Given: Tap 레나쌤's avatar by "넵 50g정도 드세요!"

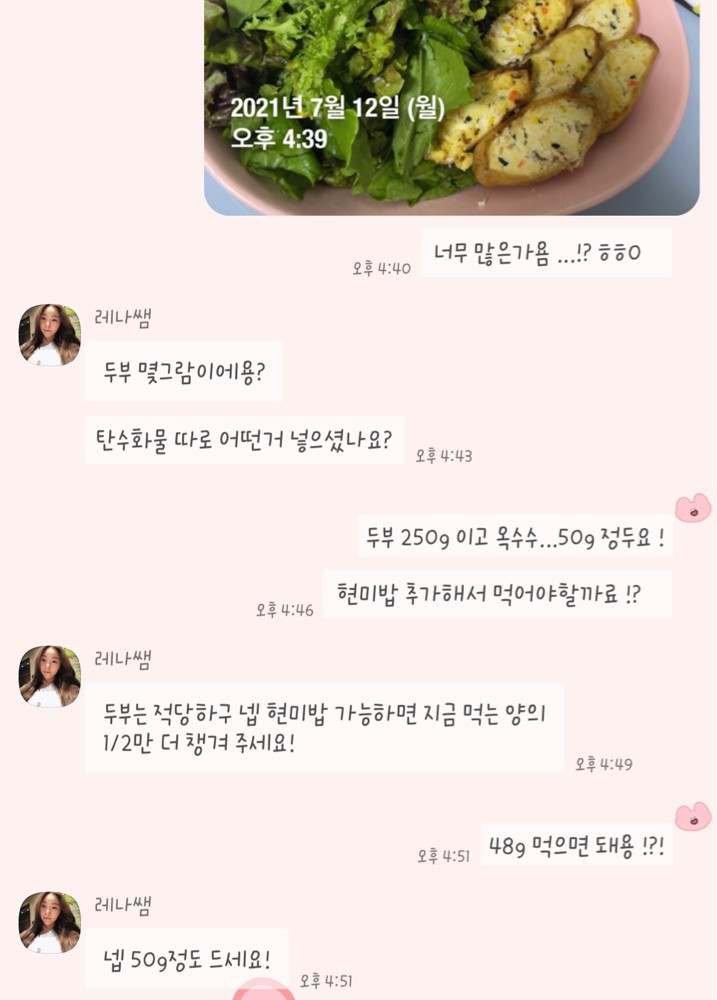Looking at the screenshot, I should coord(50,922).
